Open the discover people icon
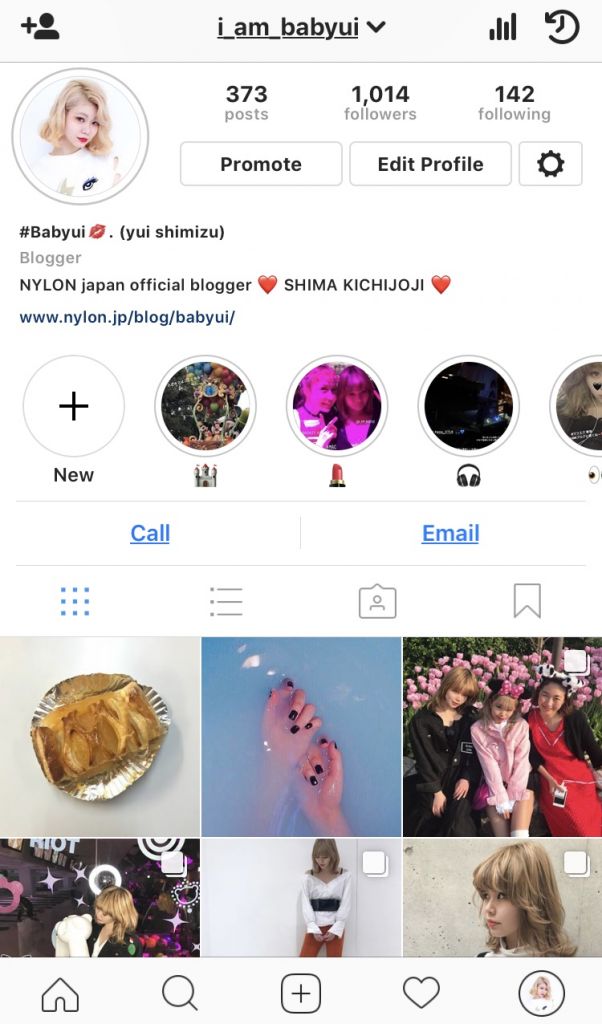602x1024 pixels. coord(40,27)
